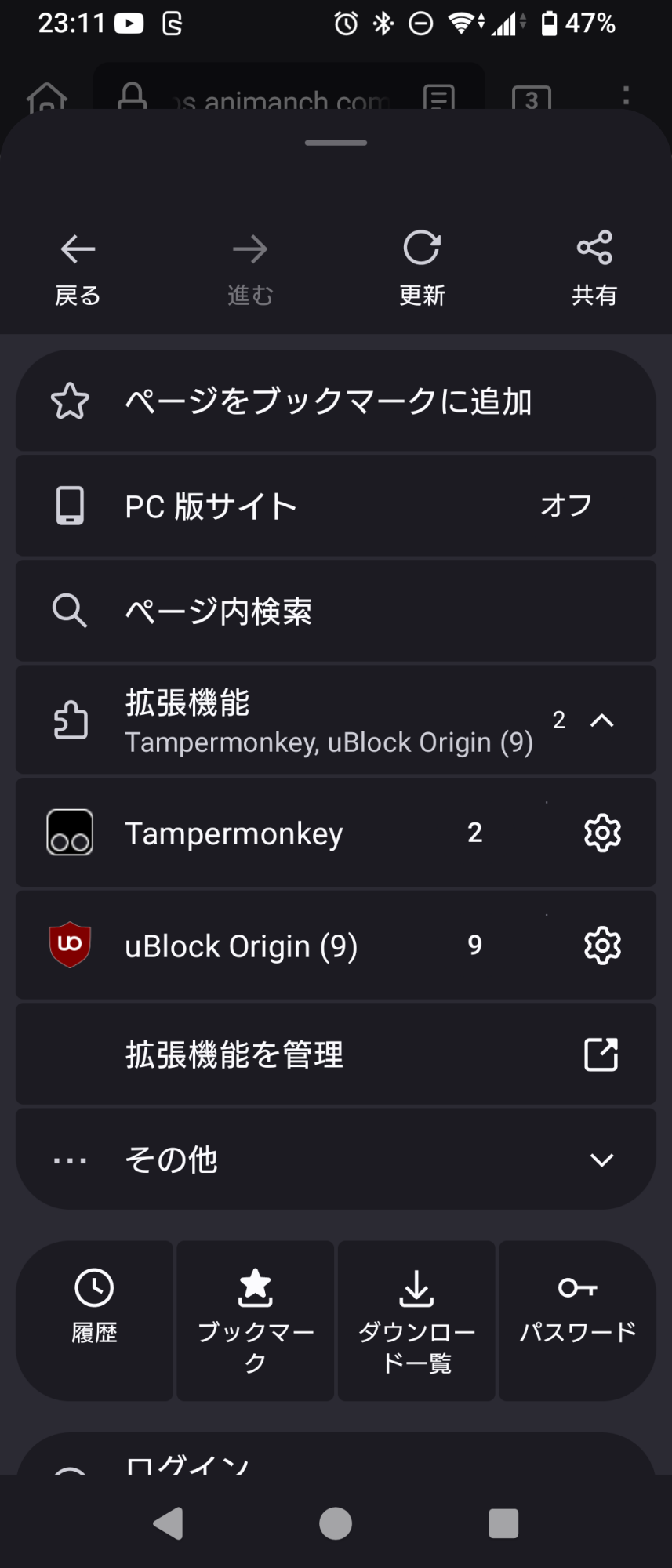Open the ブックマーク bookmarks list

pyautogui.click(x=255, y=1320)
